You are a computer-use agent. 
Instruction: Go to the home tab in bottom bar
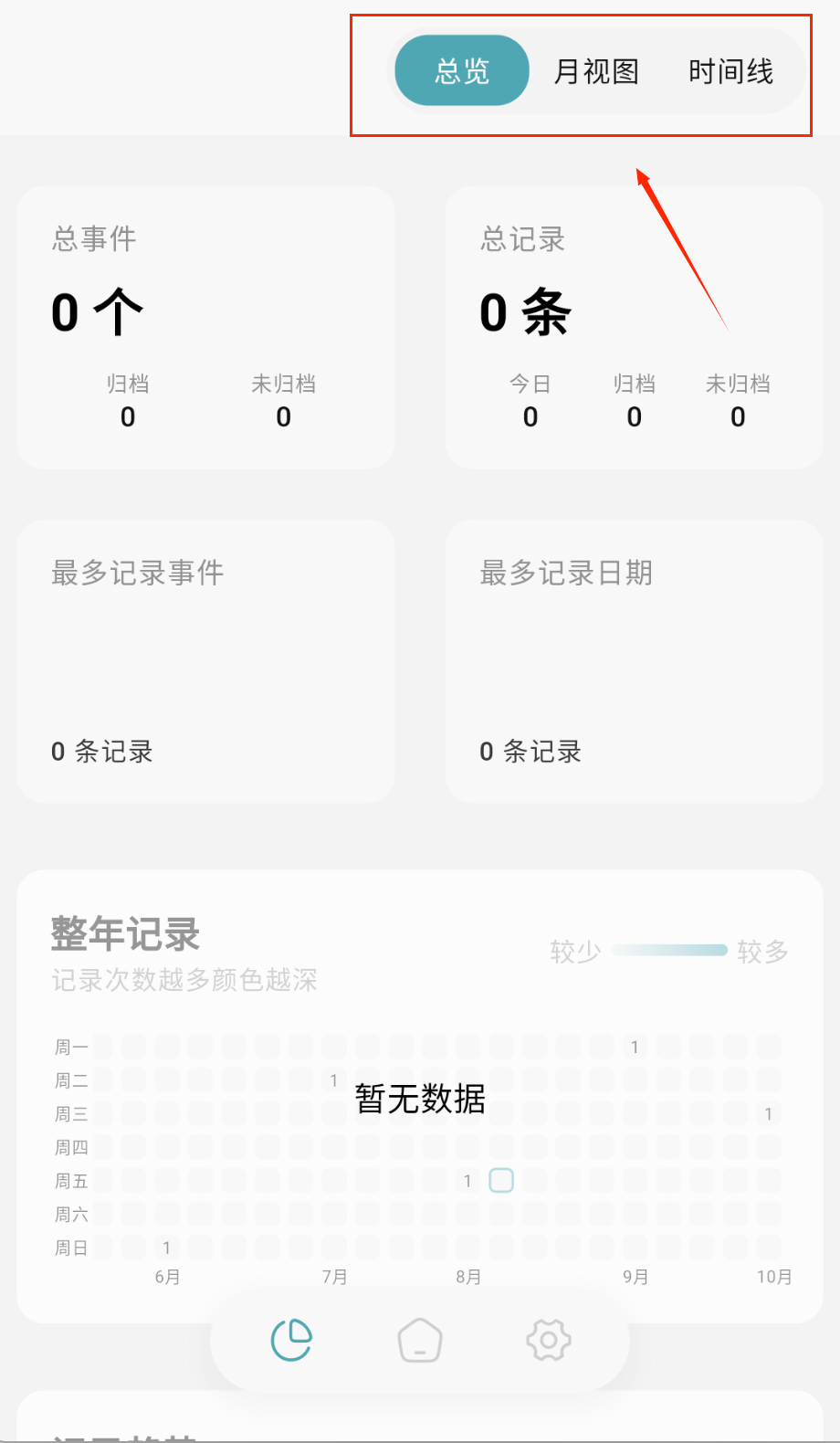pos(420,1341)
